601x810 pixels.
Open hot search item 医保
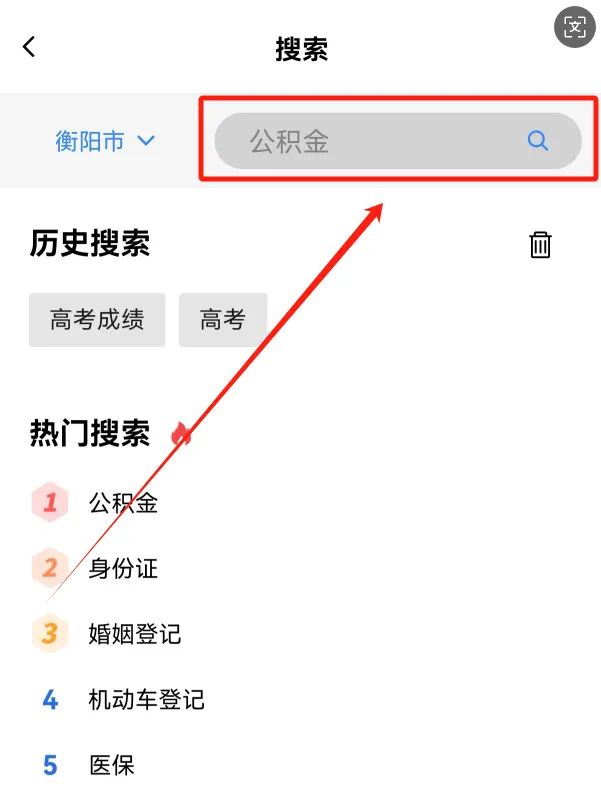111,765
